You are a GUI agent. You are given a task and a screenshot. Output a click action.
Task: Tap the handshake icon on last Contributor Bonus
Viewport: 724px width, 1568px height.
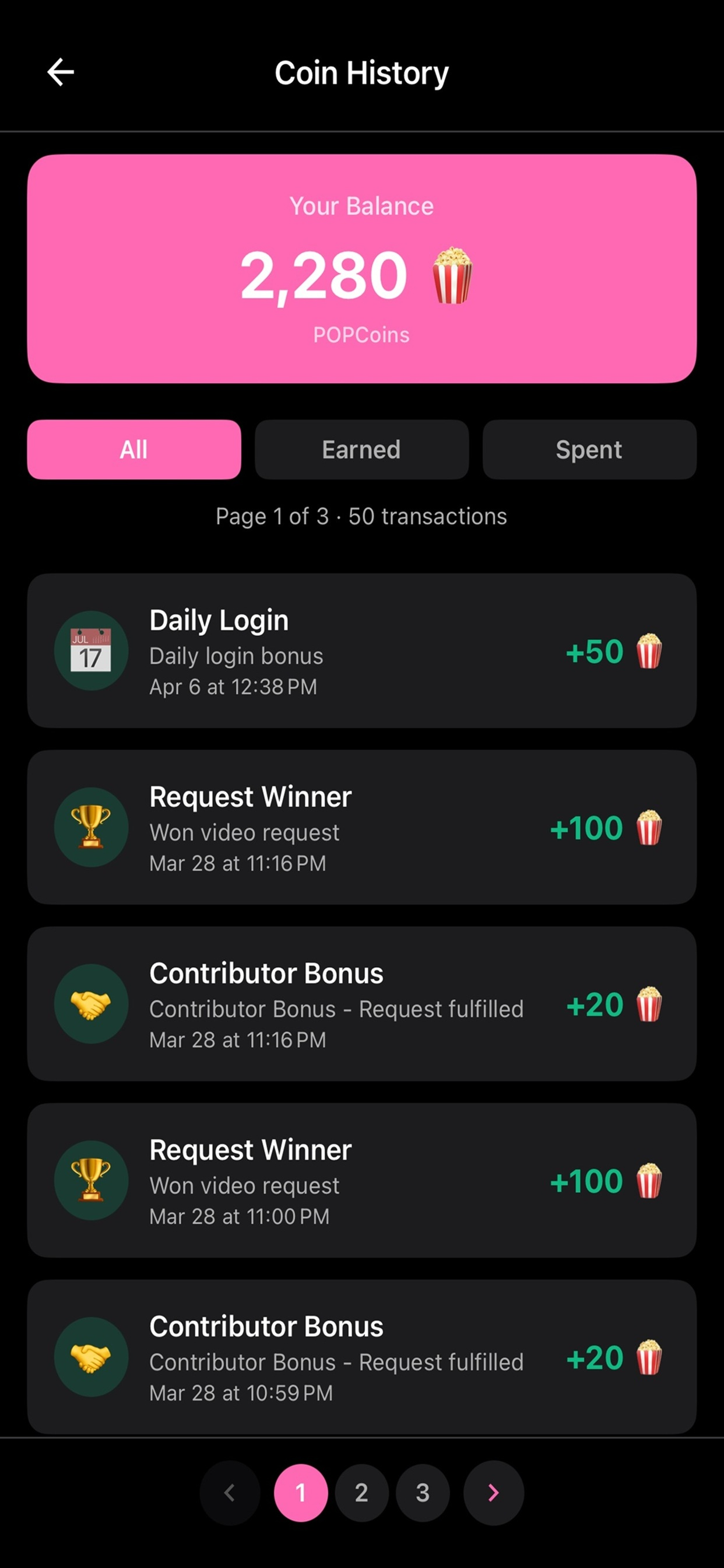click(91, 1356)
